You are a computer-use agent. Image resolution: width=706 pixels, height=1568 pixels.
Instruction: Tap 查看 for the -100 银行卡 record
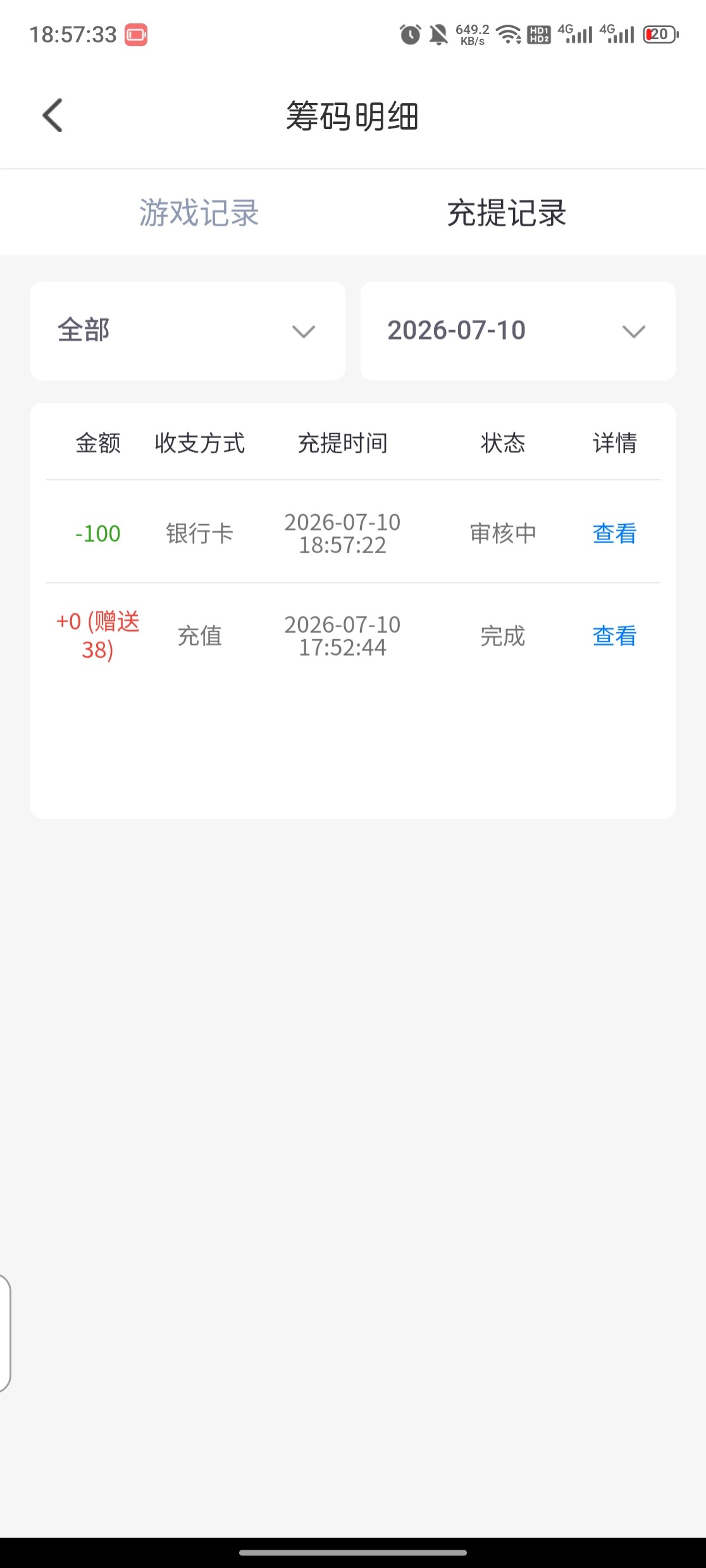click(614, 534)
